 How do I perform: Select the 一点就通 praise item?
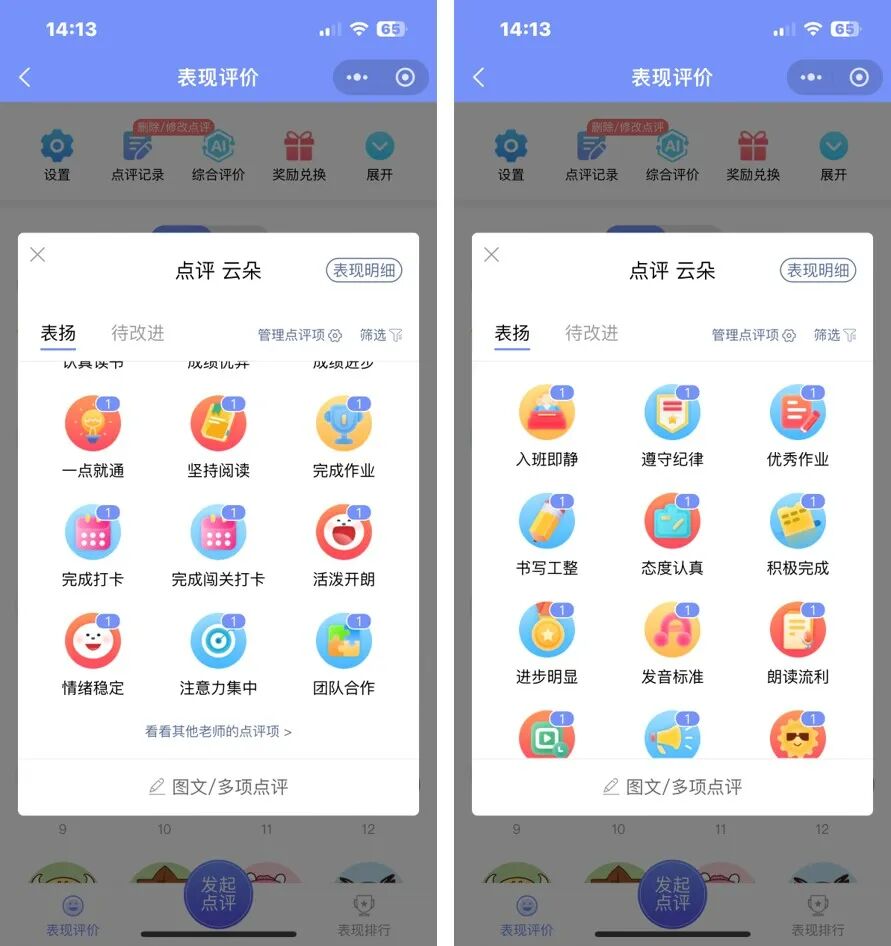[x=93, y=425]
